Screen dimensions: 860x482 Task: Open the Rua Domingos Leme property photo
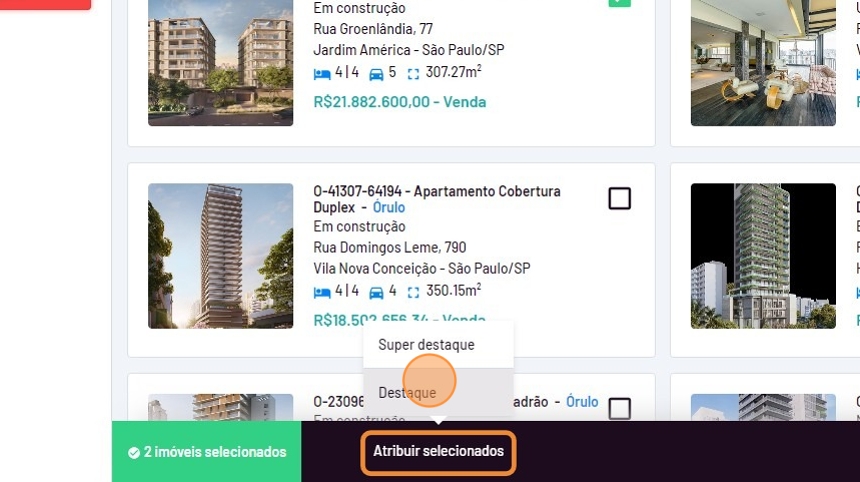click(x=220, y=256)
